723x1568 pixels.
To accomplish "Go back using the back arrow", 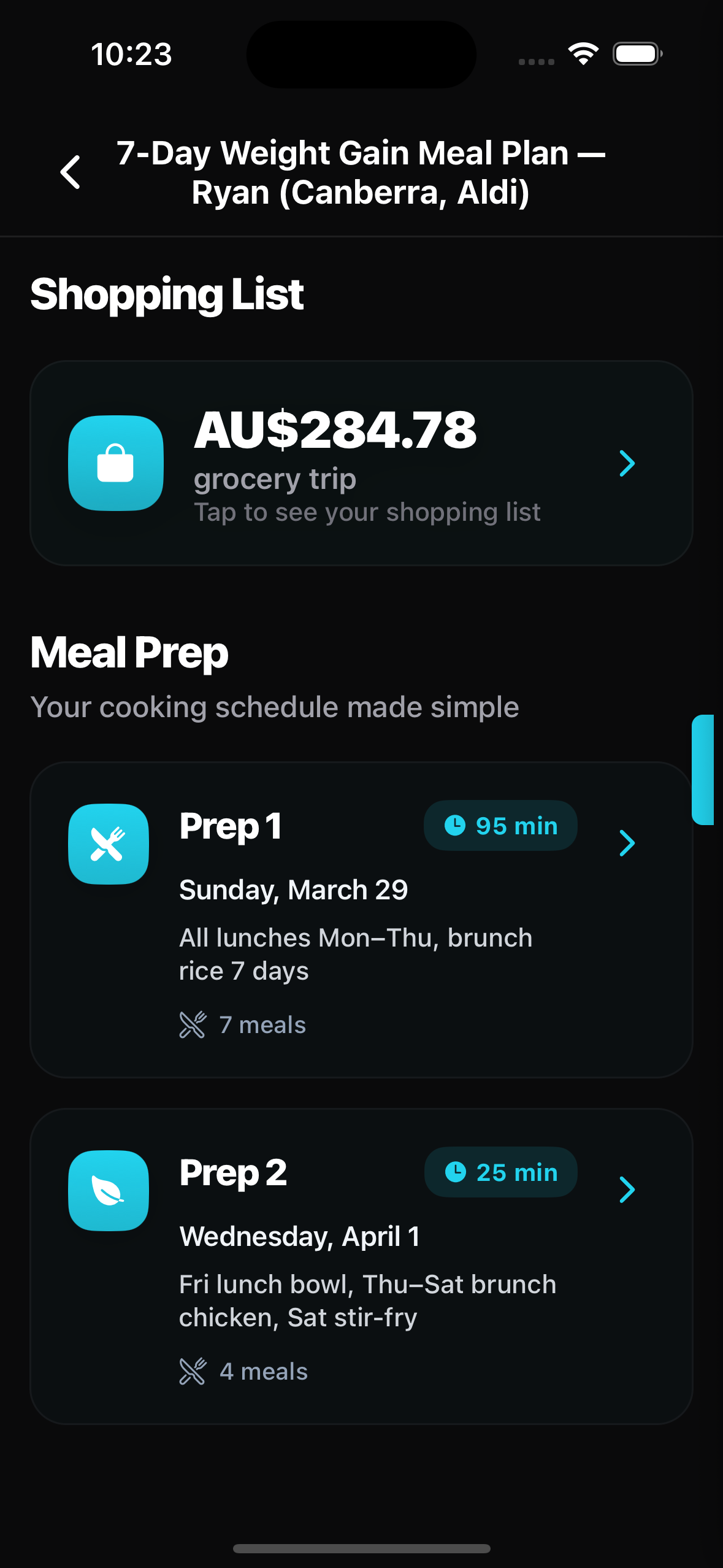I will point(71,172).
